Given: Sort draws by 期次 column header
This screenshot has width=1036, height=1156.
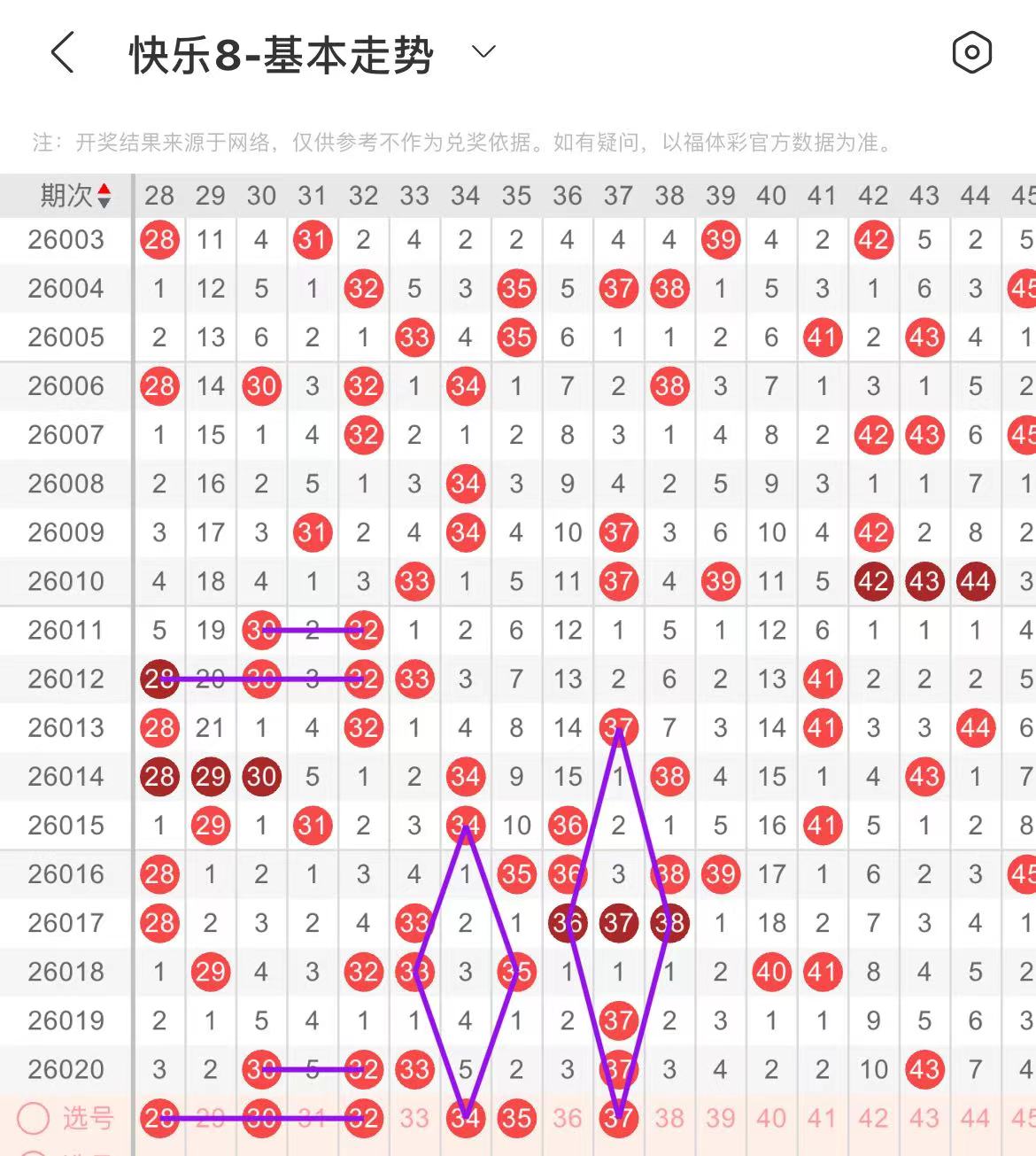Looking at the screenshot, I should point(76,196).
